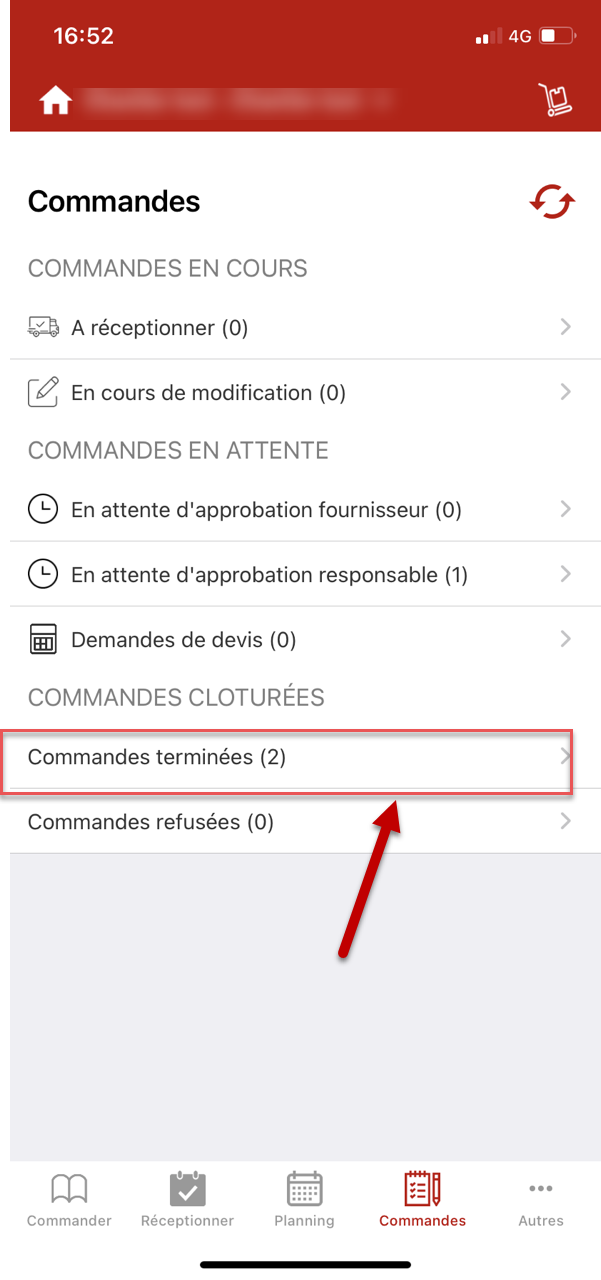Switch to the Commander tab
The image size is (601, 1280).
[x=69, y=1199]
